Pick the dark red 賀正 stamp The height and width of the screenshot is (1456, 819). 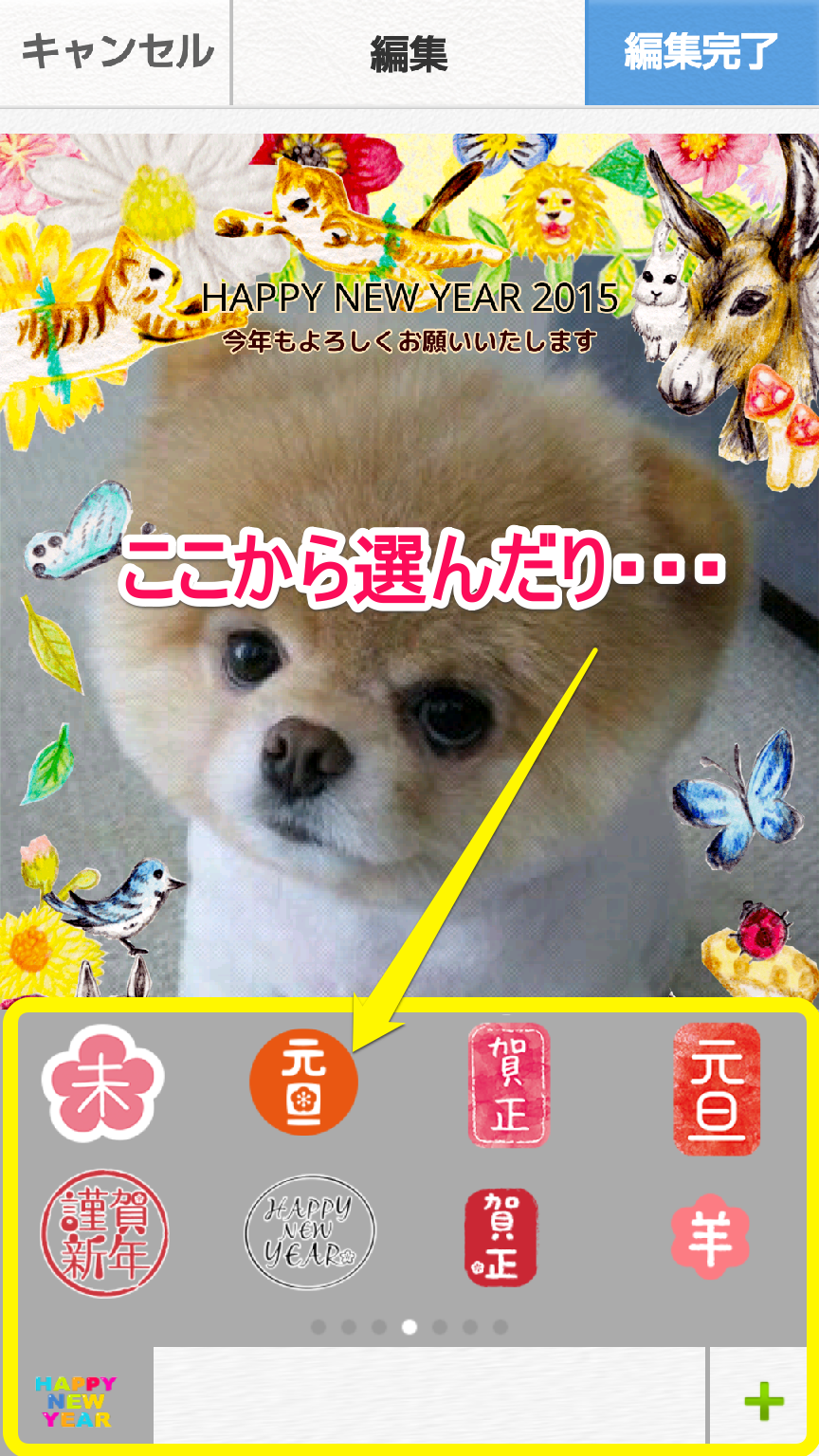500,1235
